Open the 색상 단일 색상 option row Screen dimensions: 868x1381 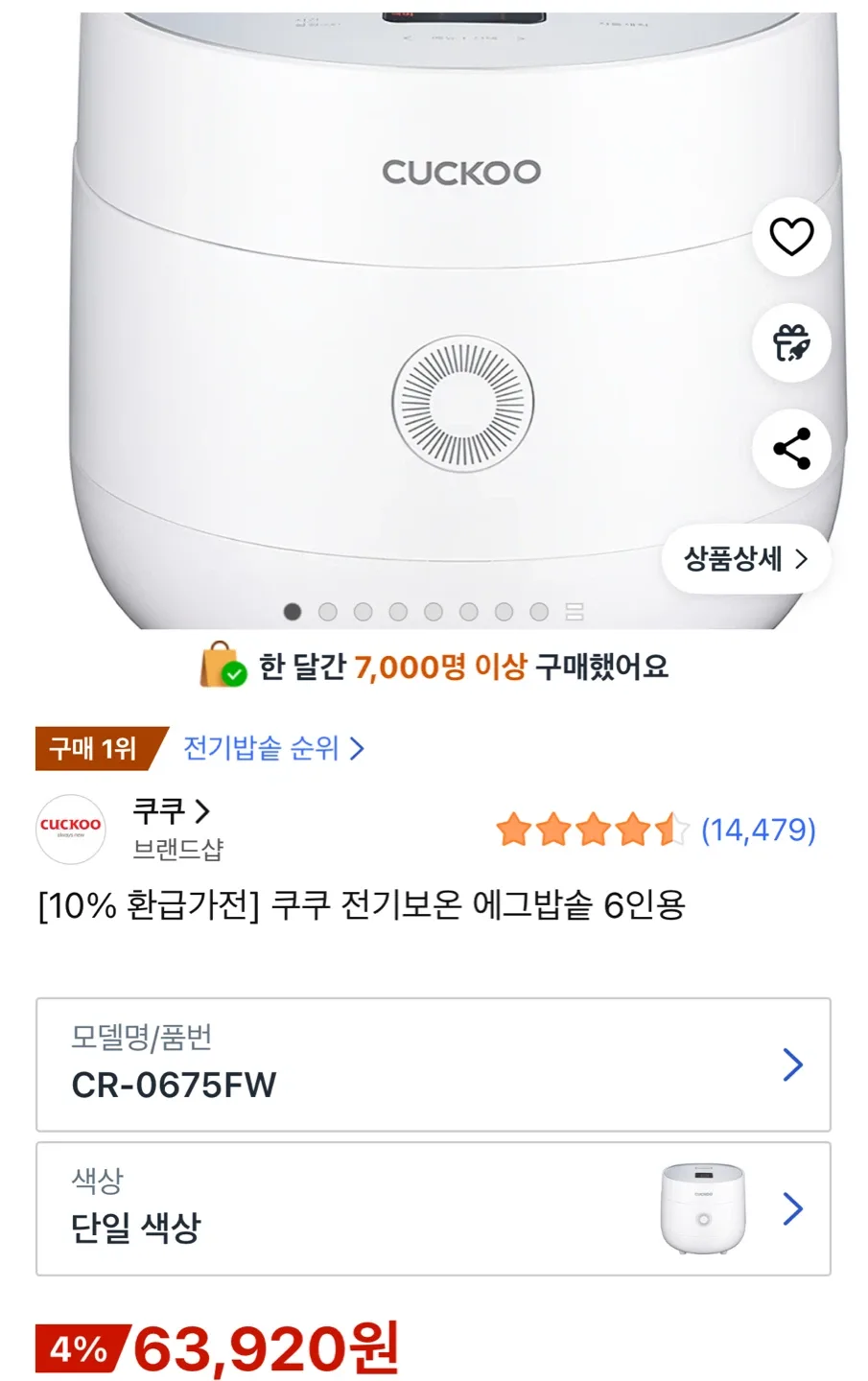click(434, 1208)
